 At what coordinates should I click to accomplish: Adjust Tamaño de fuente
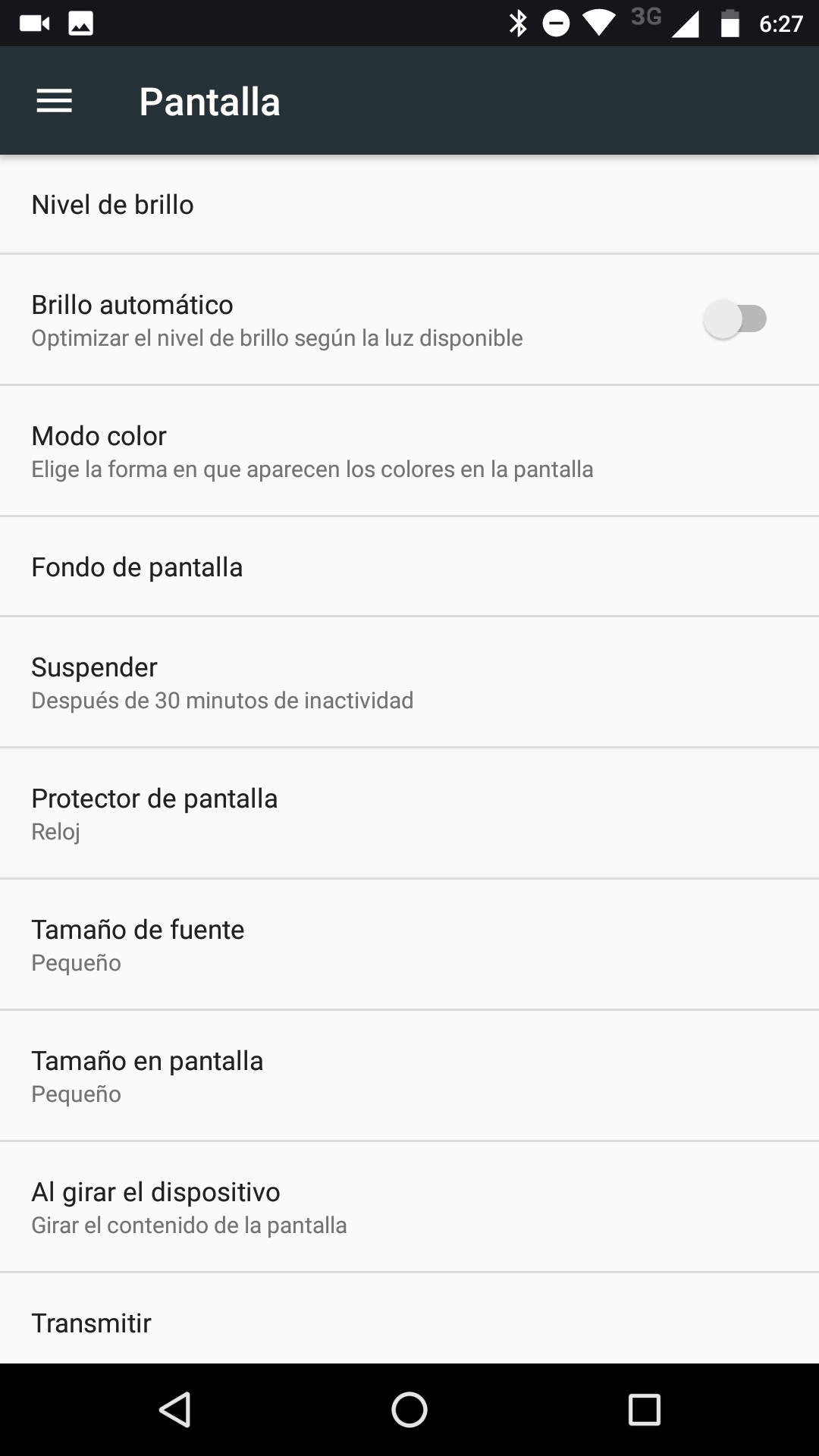click(x=409, y=945)
